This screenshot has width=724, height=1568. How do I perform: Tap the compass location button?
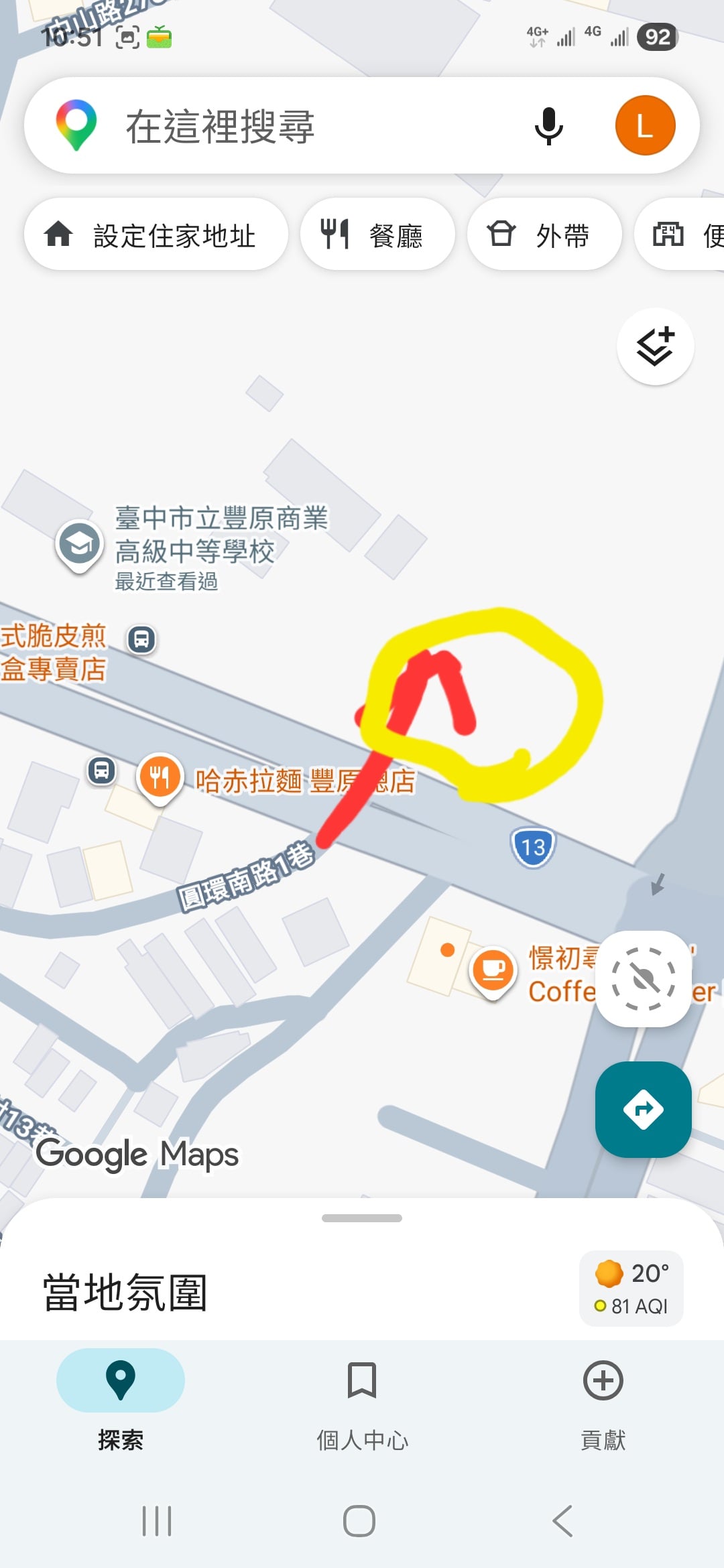[x=644, y=978]
